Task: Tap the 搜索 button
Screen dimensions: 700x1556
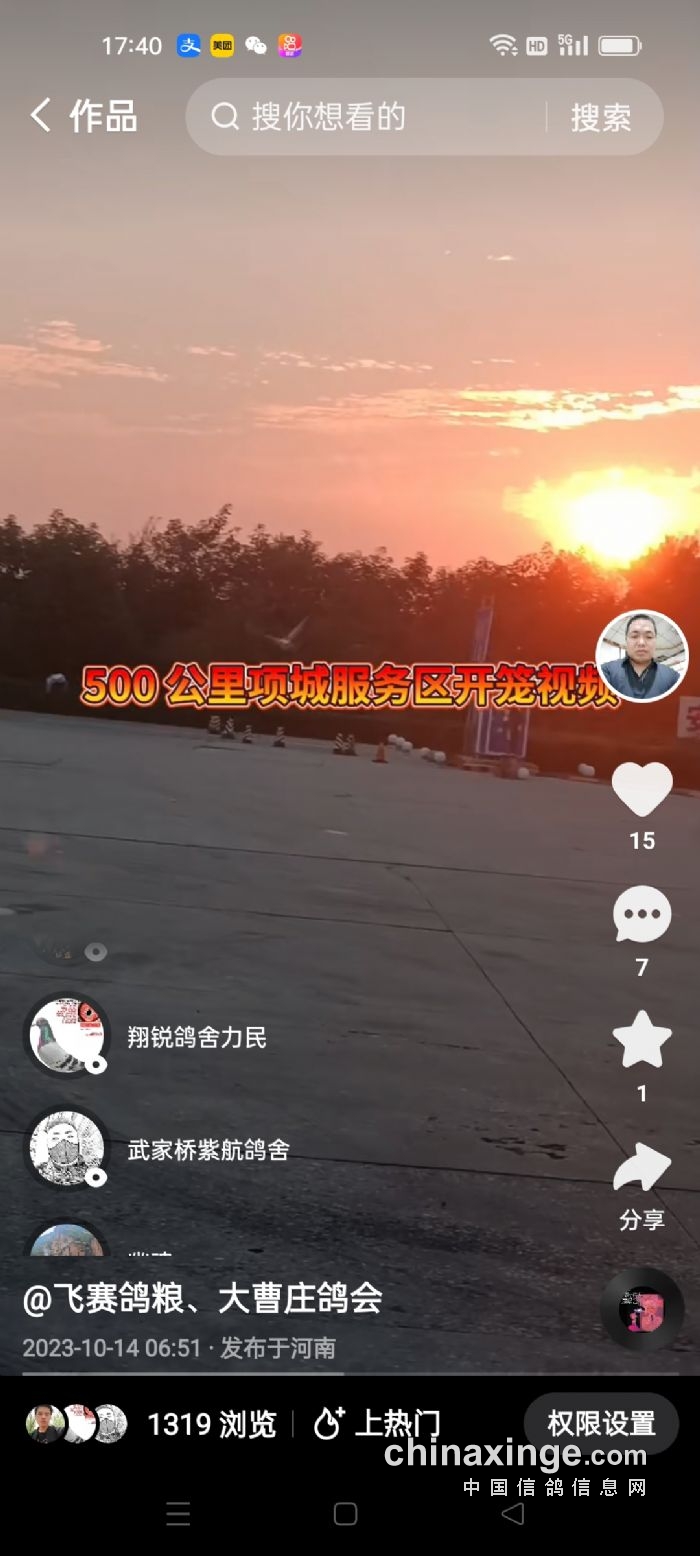Action: tap(601, 118)
